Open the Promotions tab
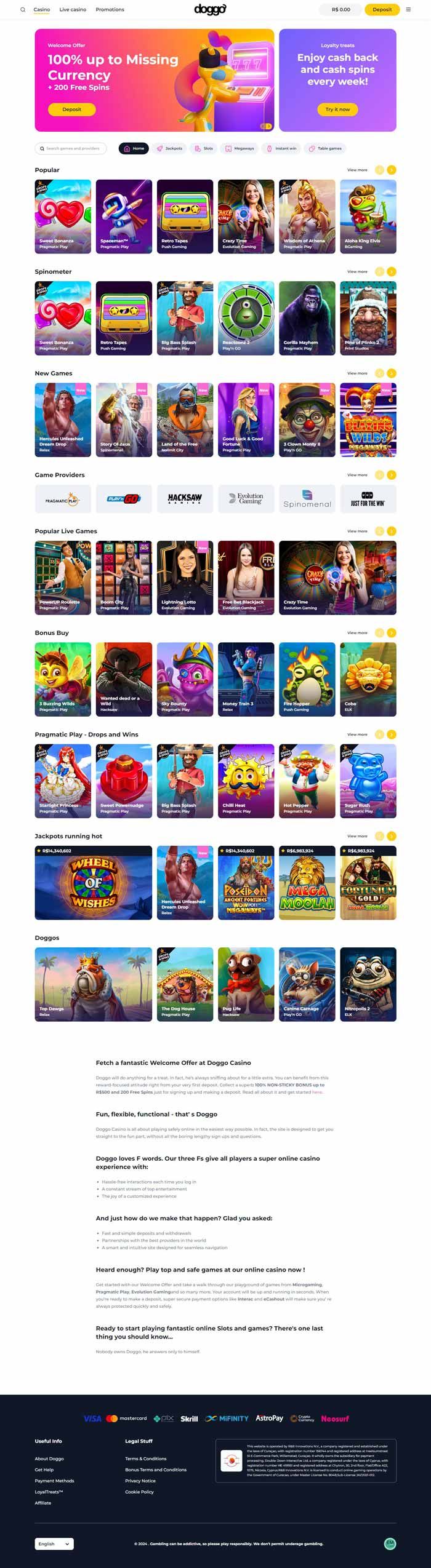Screen dimensions: 431x1568 110,10
